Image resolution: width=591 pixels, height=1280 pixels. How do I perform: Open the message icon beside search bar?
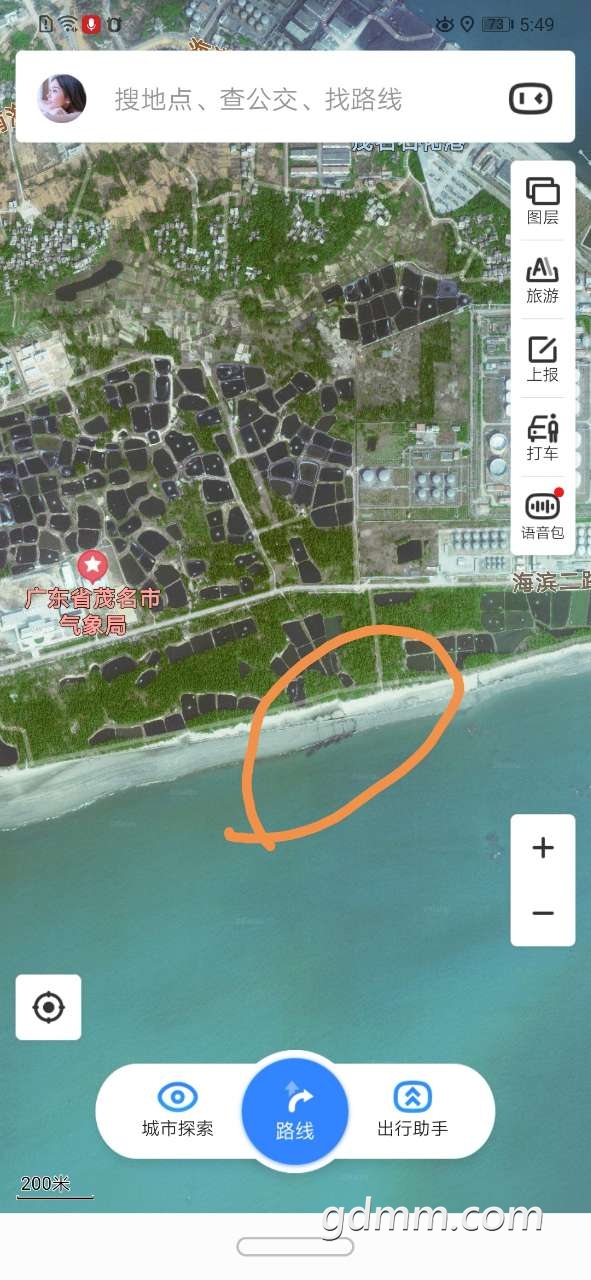[x=530, y=98]
